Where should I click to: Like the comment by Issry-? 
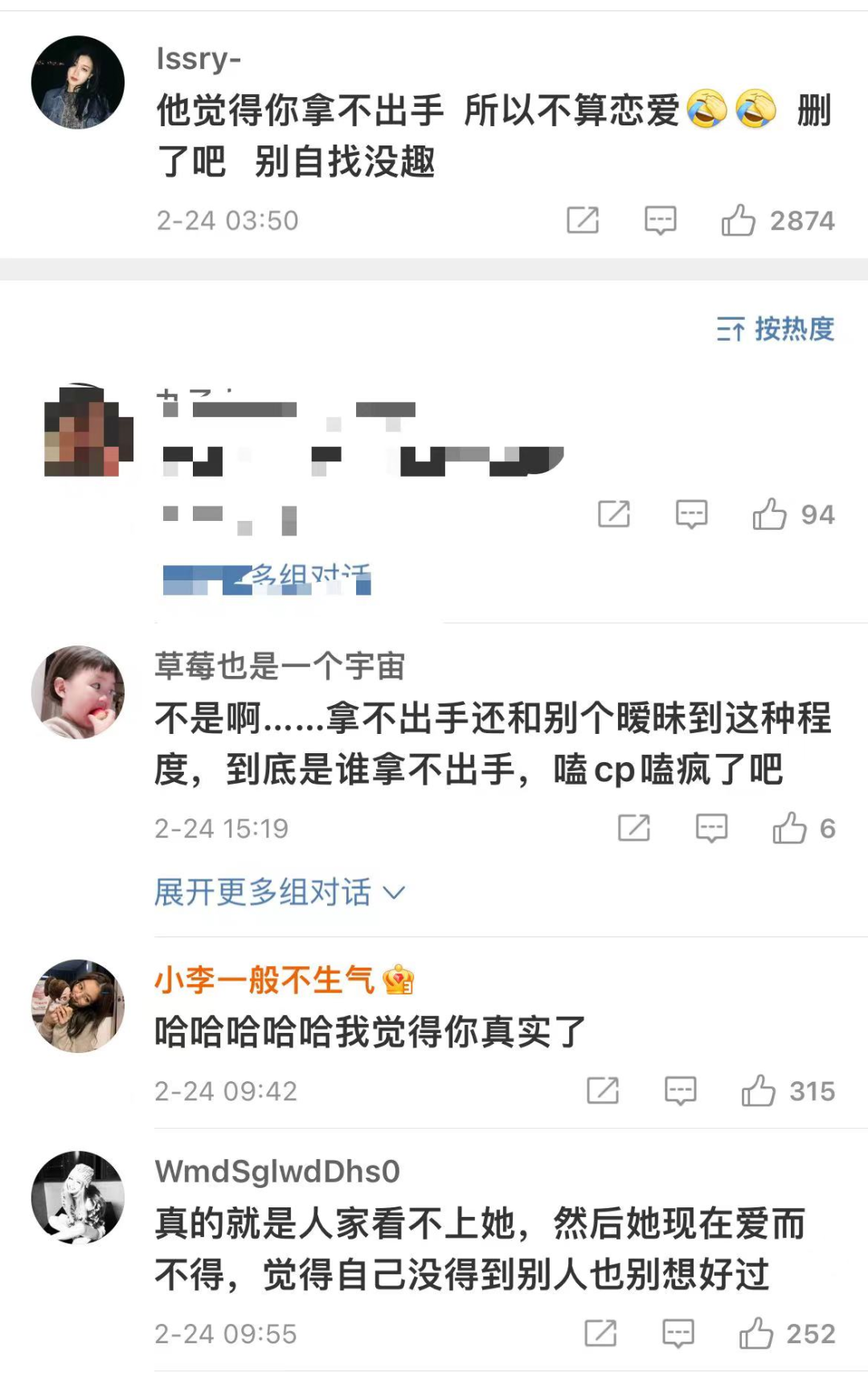[x=739, y=220]
